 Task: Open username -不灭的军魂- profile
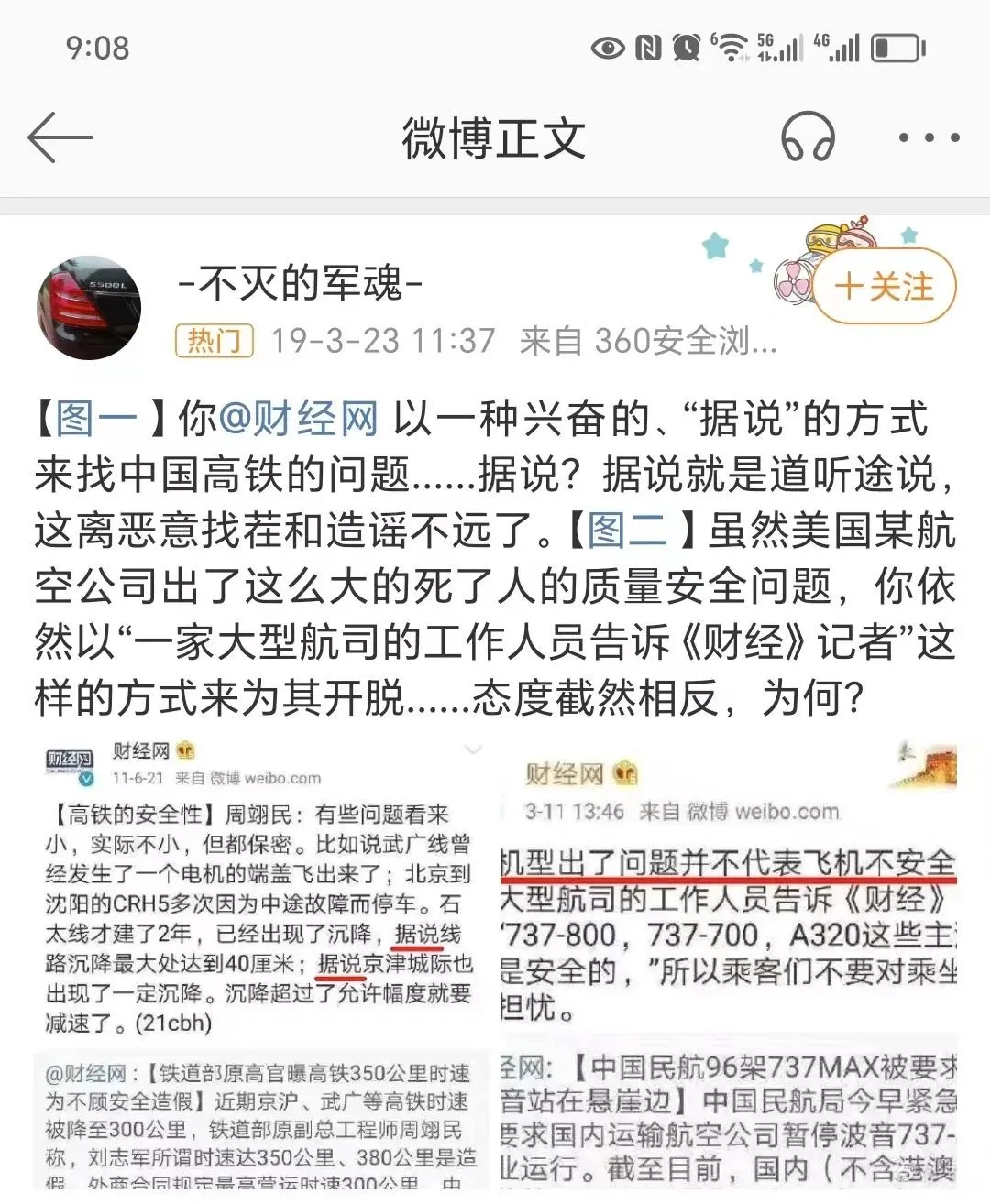pos(301,282)
